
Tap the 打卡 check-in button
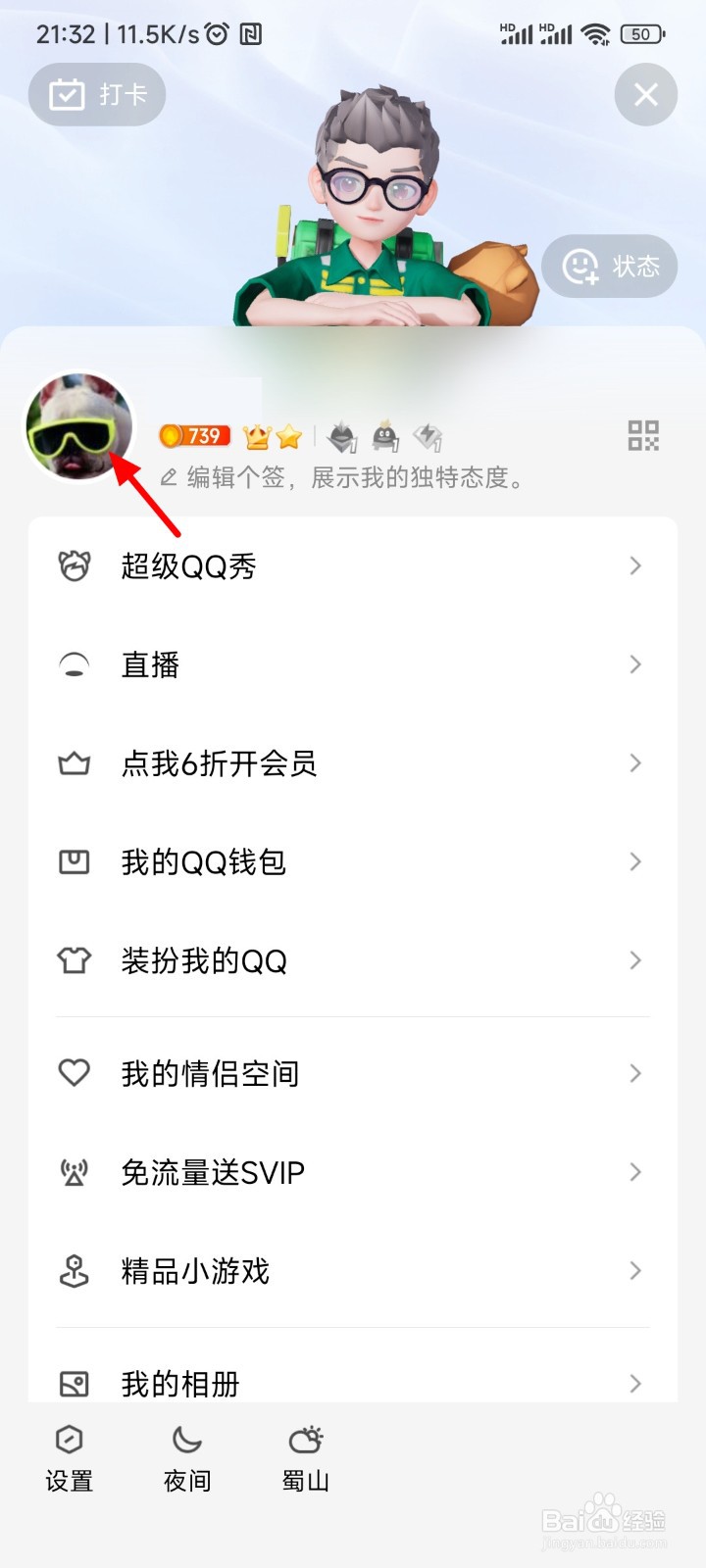point(97,94)
